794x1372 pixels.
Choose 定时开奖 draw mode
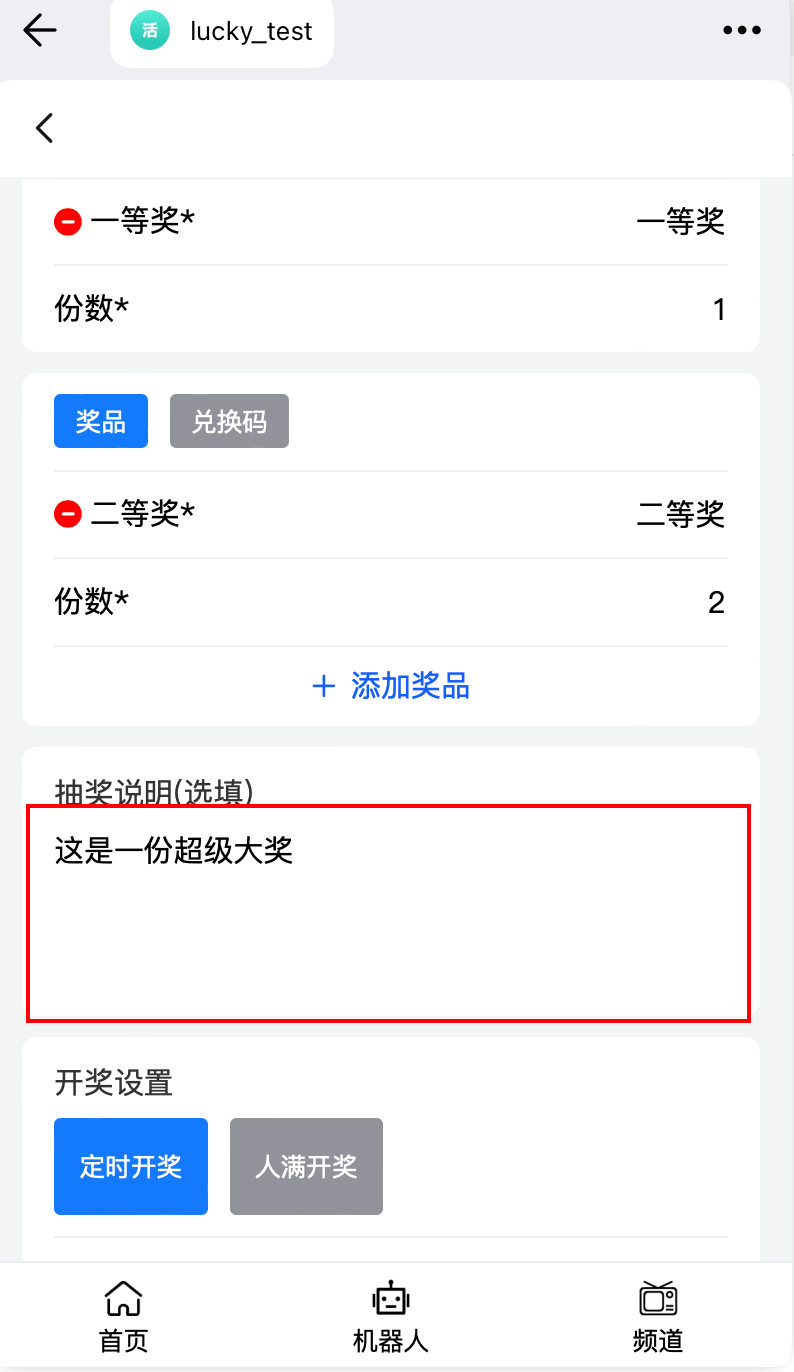click(x=131, y=1166)
